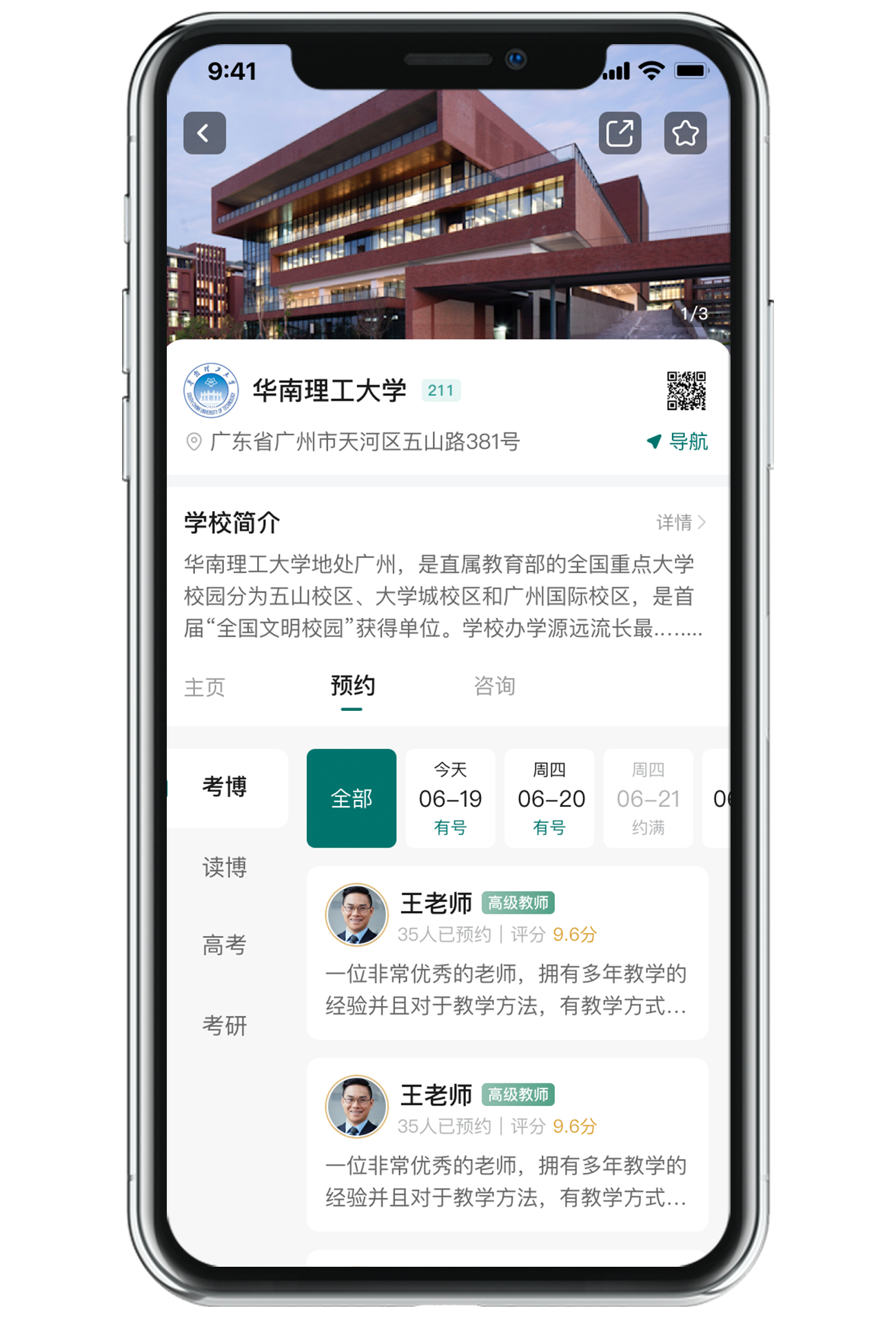Select the 考博 category
This screenshot has height=1324, width=896.
(x=225, y=787)
